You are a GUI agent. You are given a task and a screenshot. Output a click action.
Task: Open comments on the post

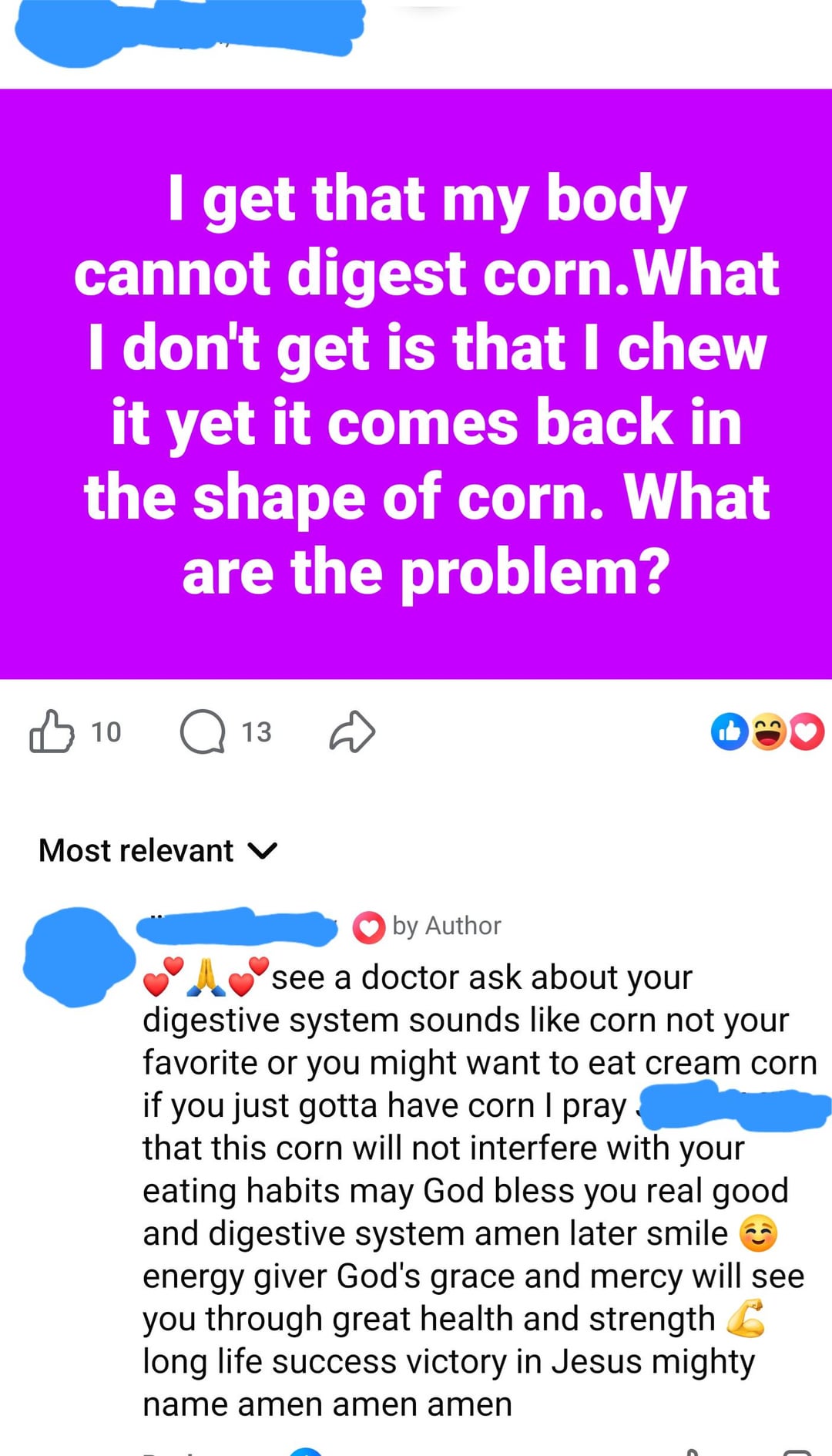click(x=203, y=731)
